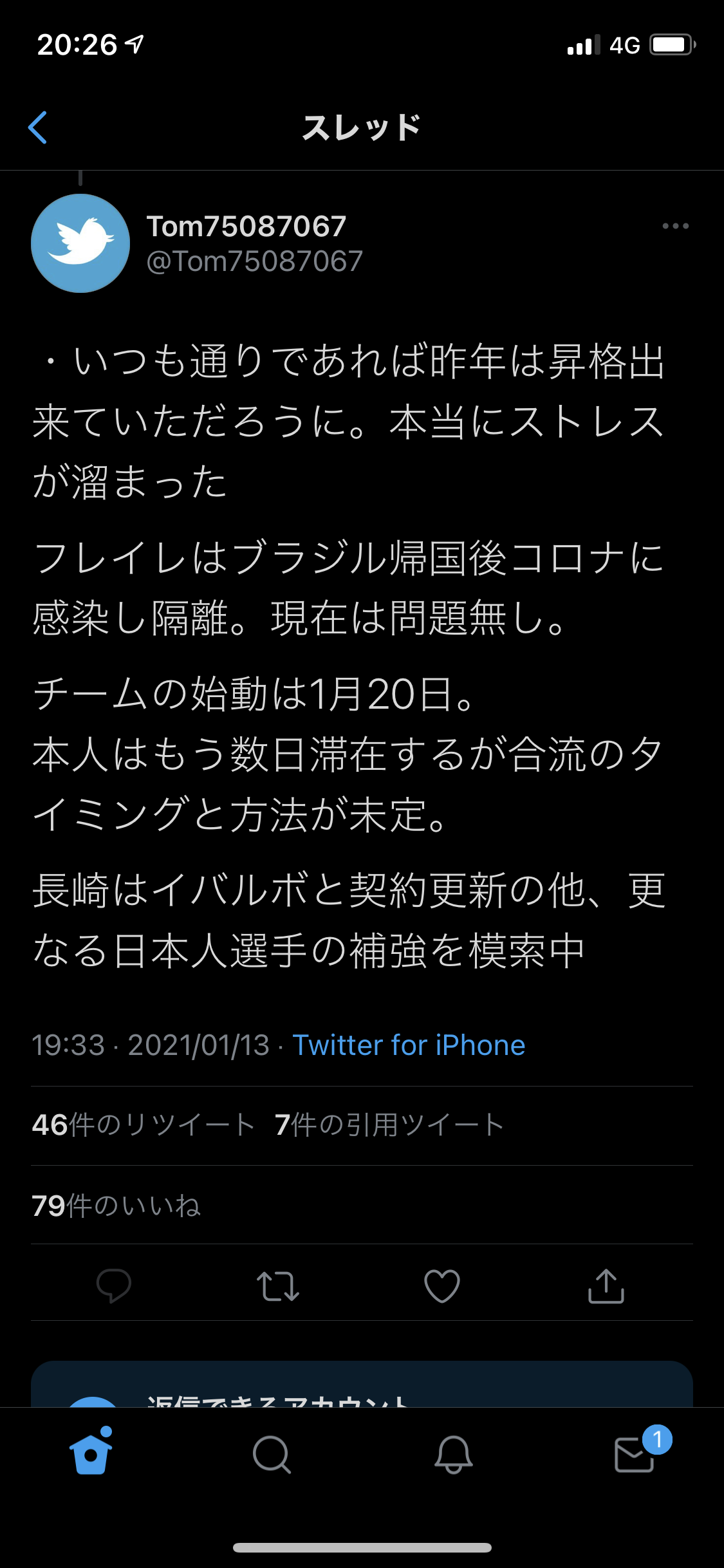View the 79 likes list

tap(116, 1206)
